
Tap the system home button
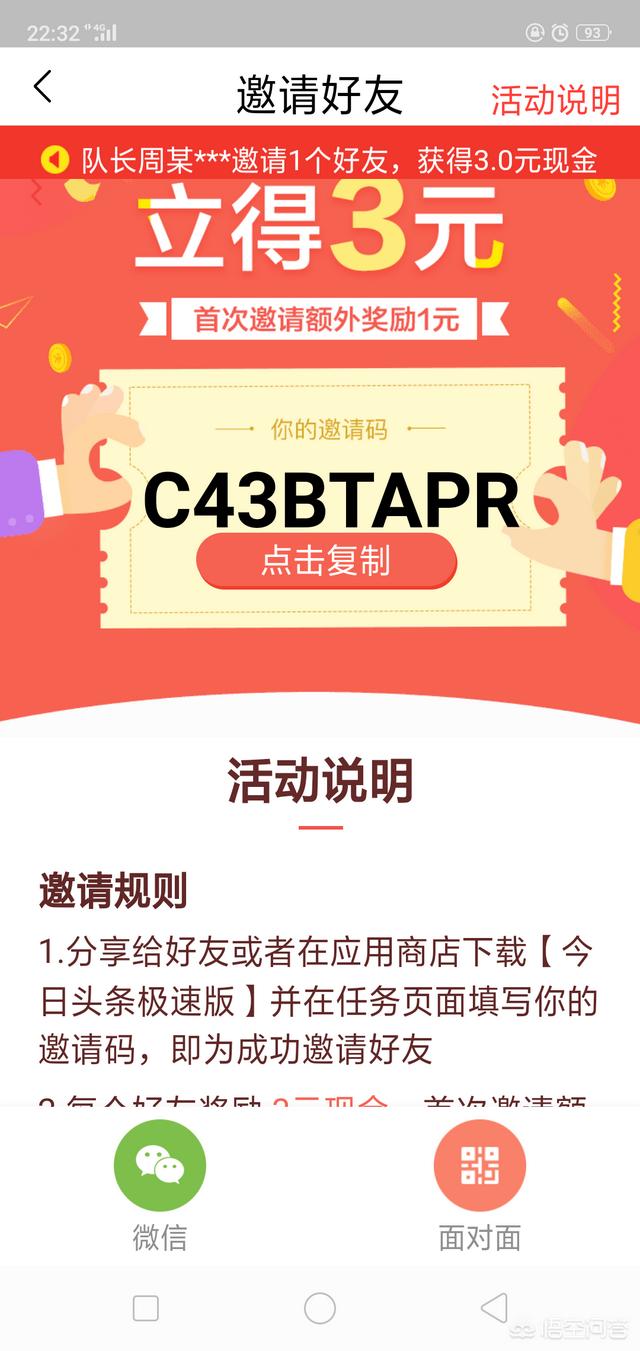[x=320, y=1307]
